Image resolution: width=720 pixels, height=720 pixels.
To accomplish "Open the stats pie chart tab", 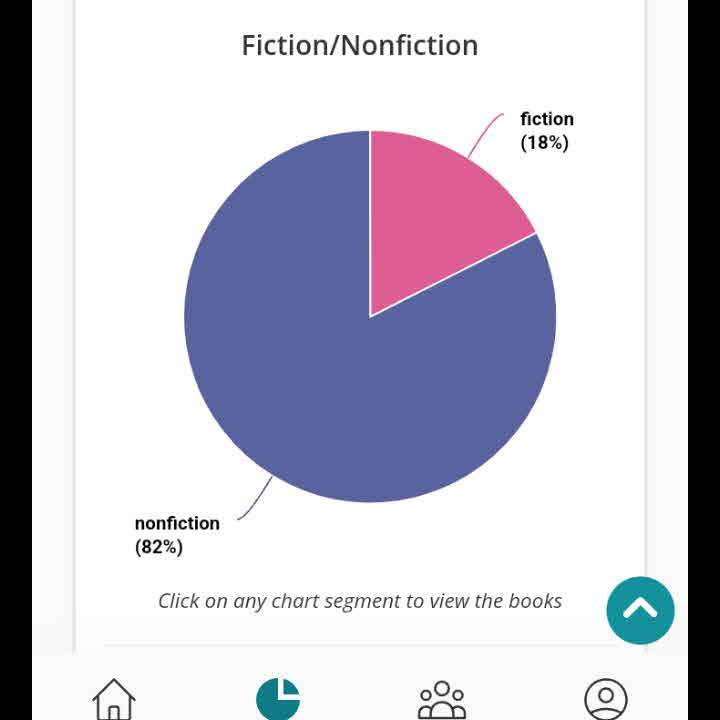I will pyautogui.click(x=278, y=698).
